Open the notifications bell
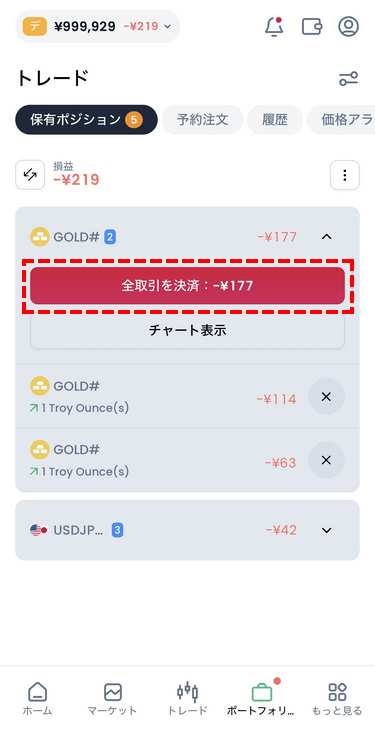 pos(274,26)
